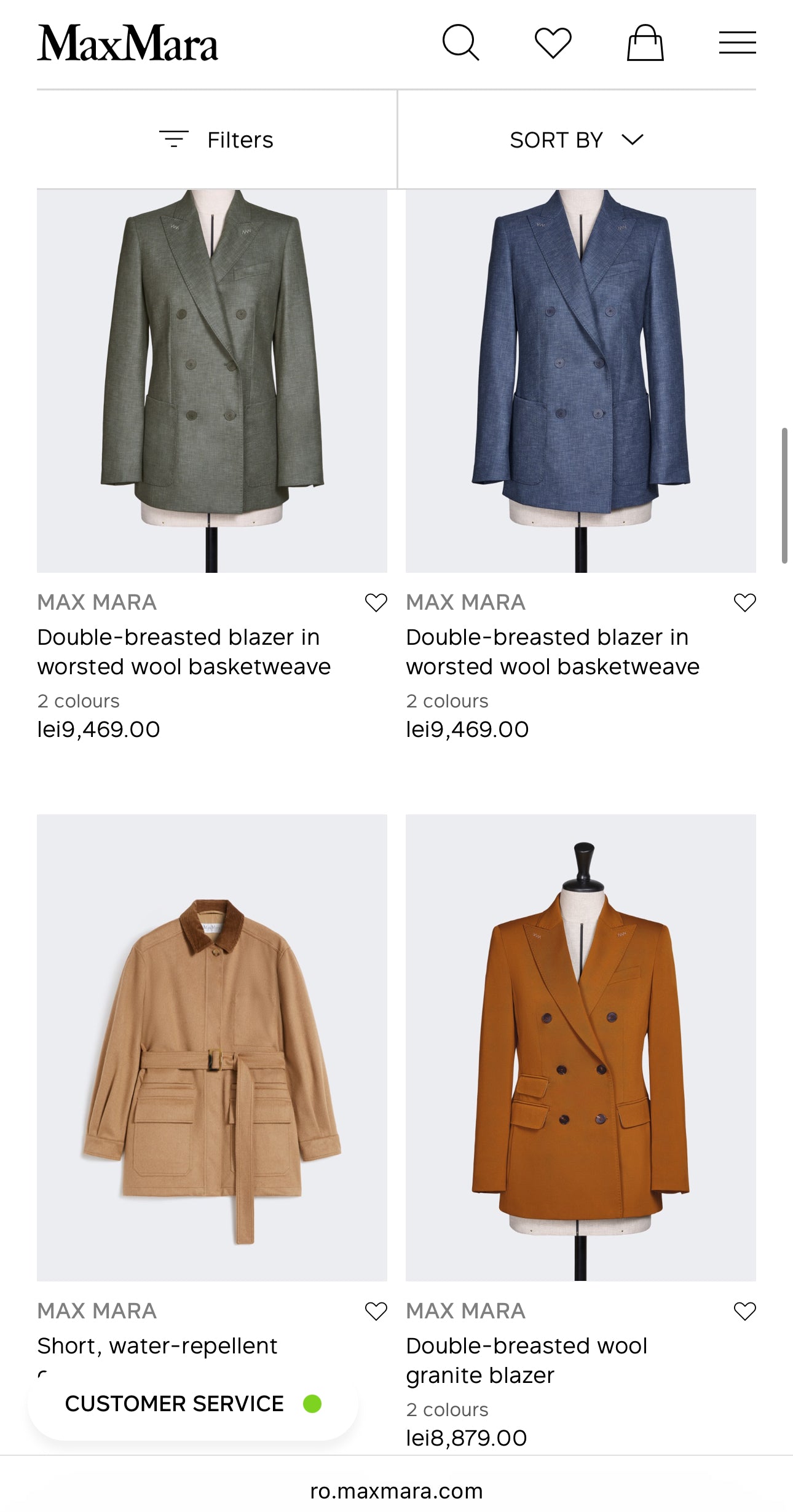Open the orange wool granite blazer
This screenshot has width=793, height=1512.
point(581,1048)
